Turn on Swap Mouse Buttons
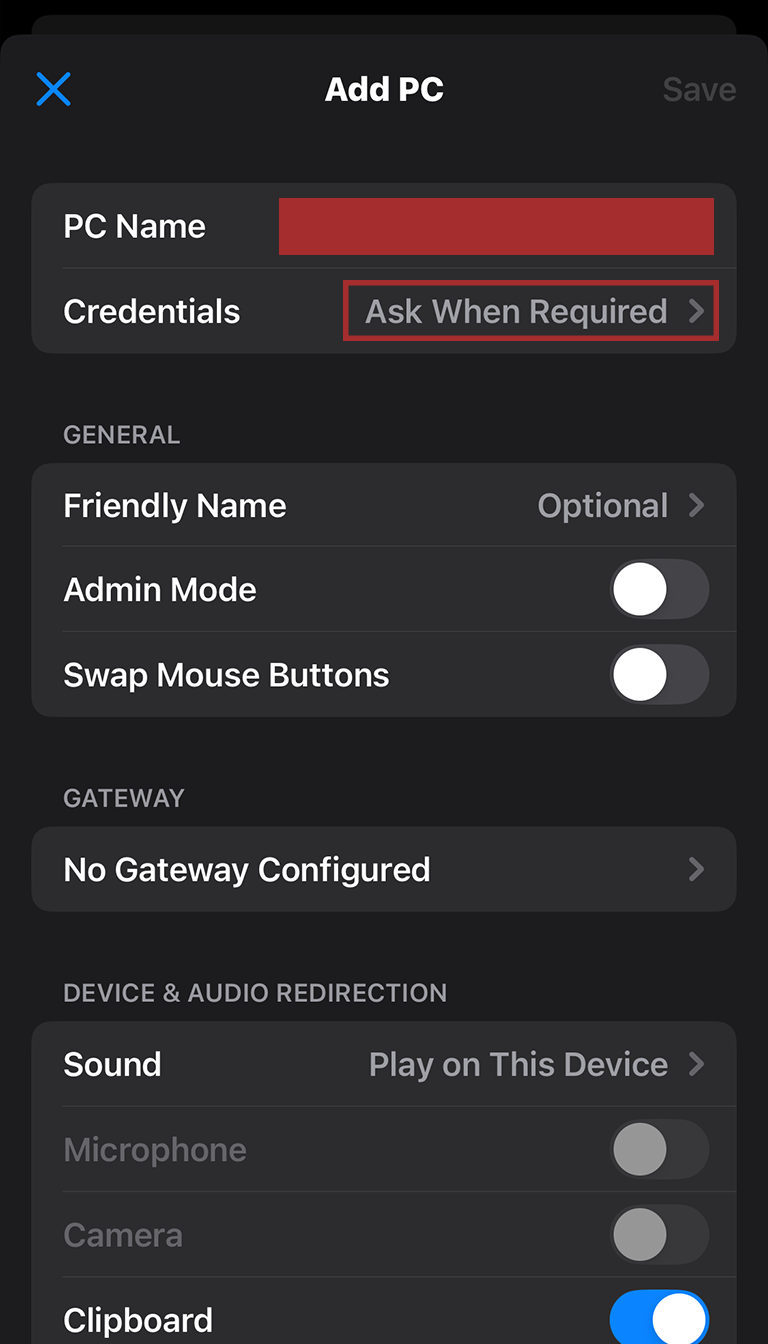Viewport: 768px width, 1344px height. 659,675
